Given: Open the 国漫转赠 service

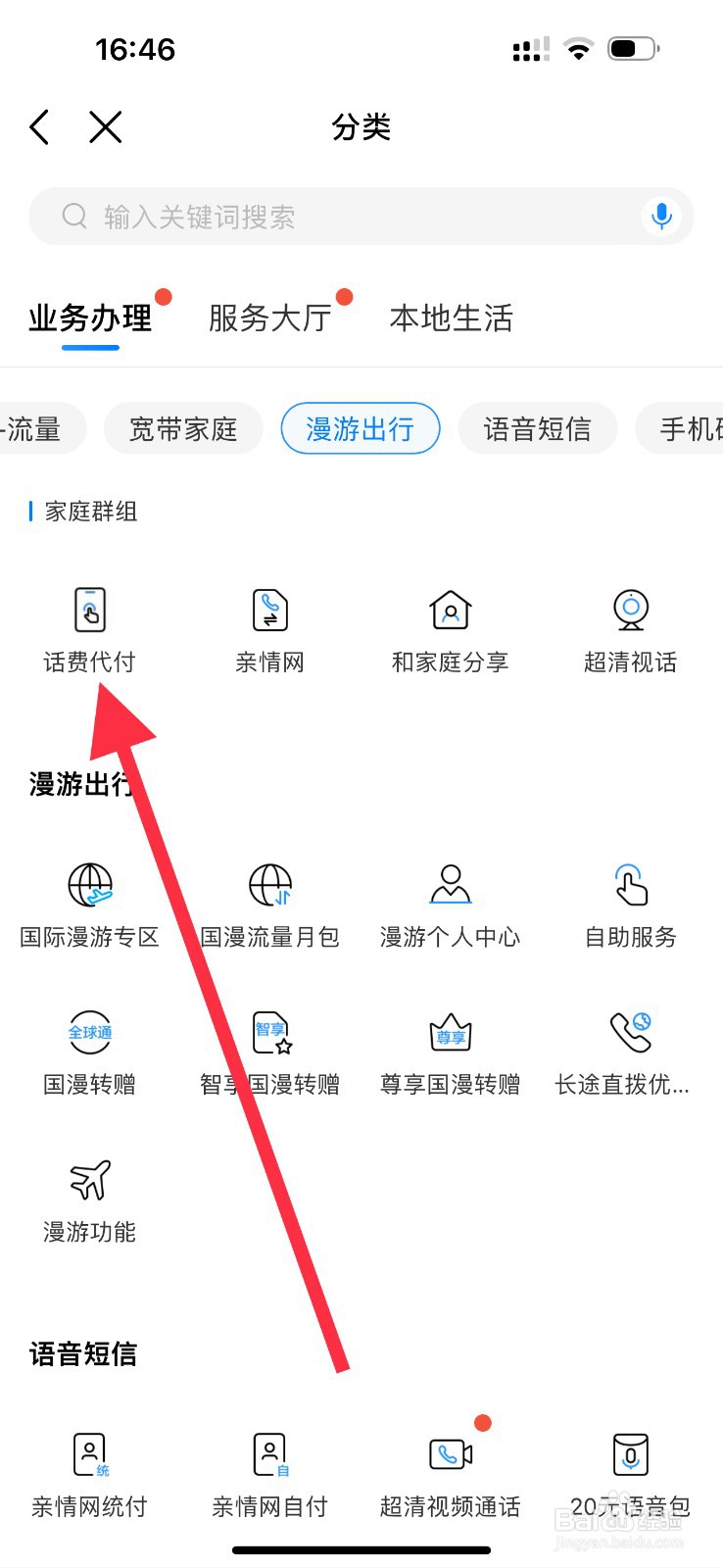Looking at the screenshot, I should (90, 1049).
